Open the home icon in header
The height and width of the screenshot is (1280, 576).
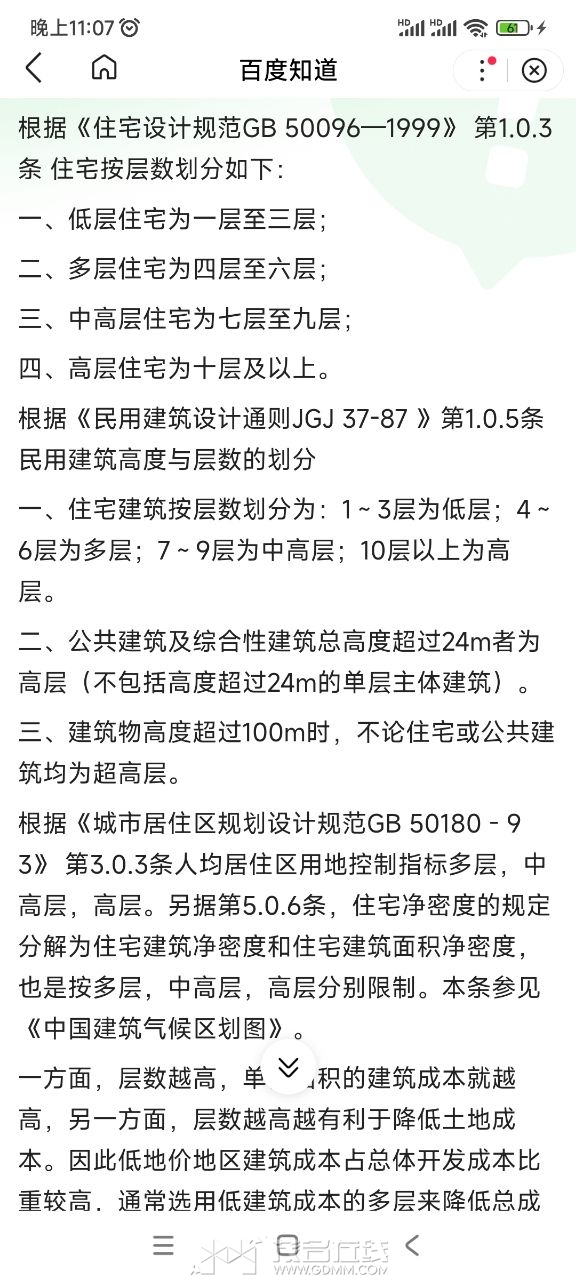(x=104, y=68)
